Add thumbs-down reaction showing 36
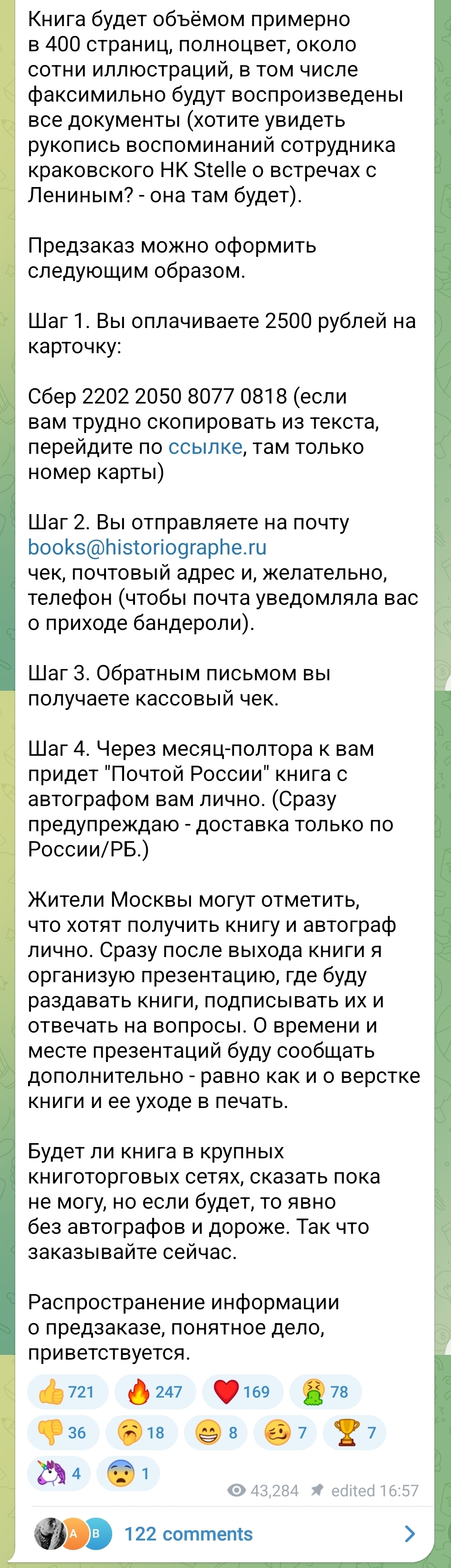 (x=63, y=1433)
